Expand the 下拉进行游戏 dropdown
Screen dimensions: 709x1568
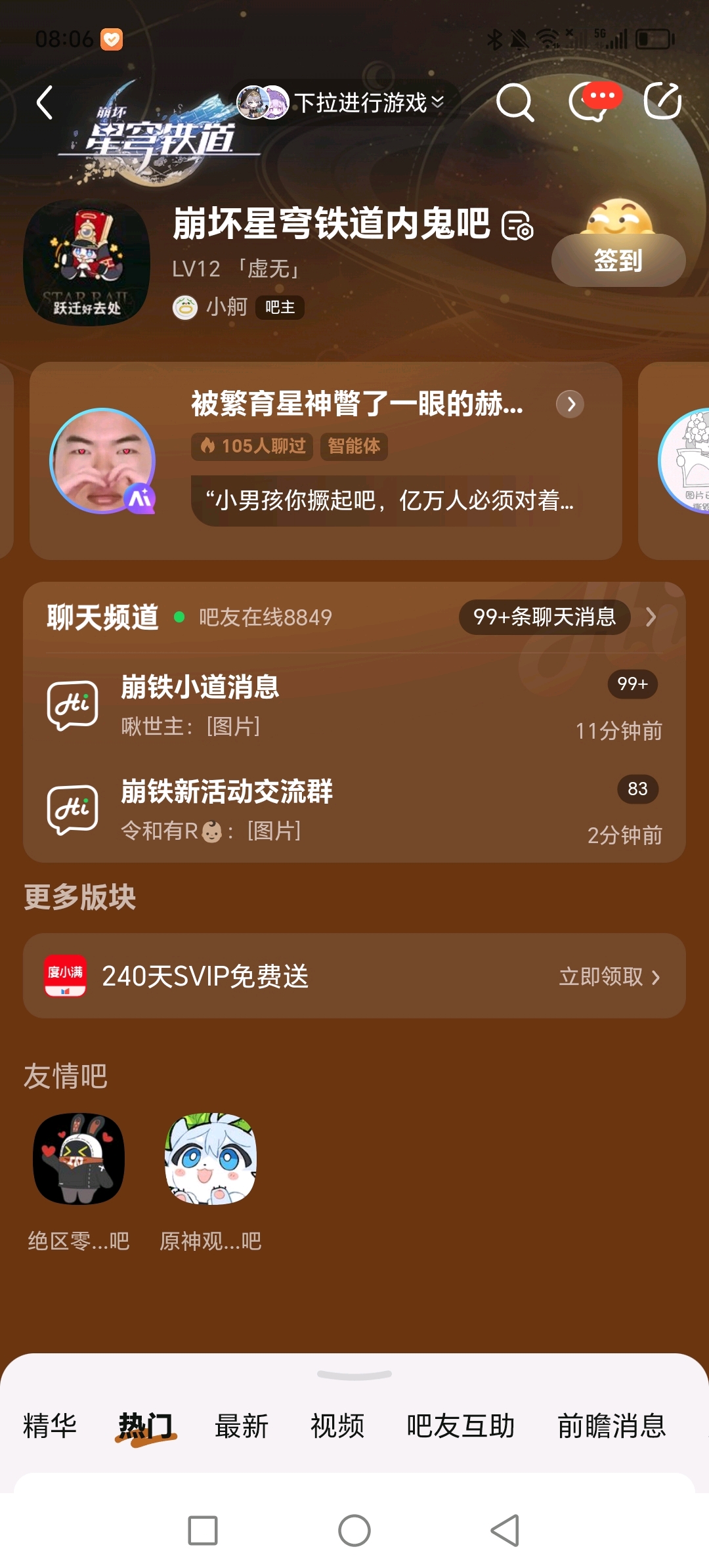(x=341, y=103)
